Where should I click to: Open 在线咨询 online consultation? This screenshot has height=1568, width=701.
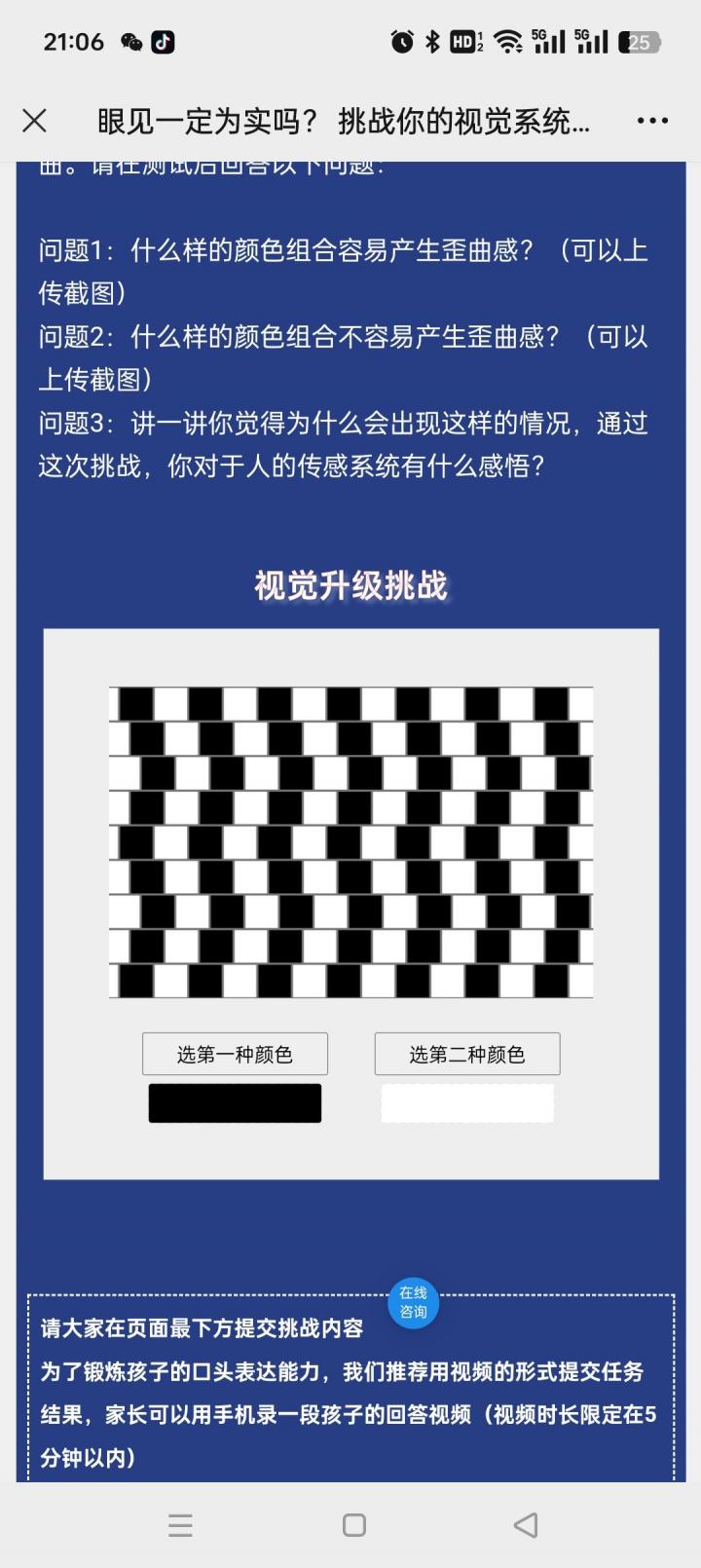pos(413,1303)
